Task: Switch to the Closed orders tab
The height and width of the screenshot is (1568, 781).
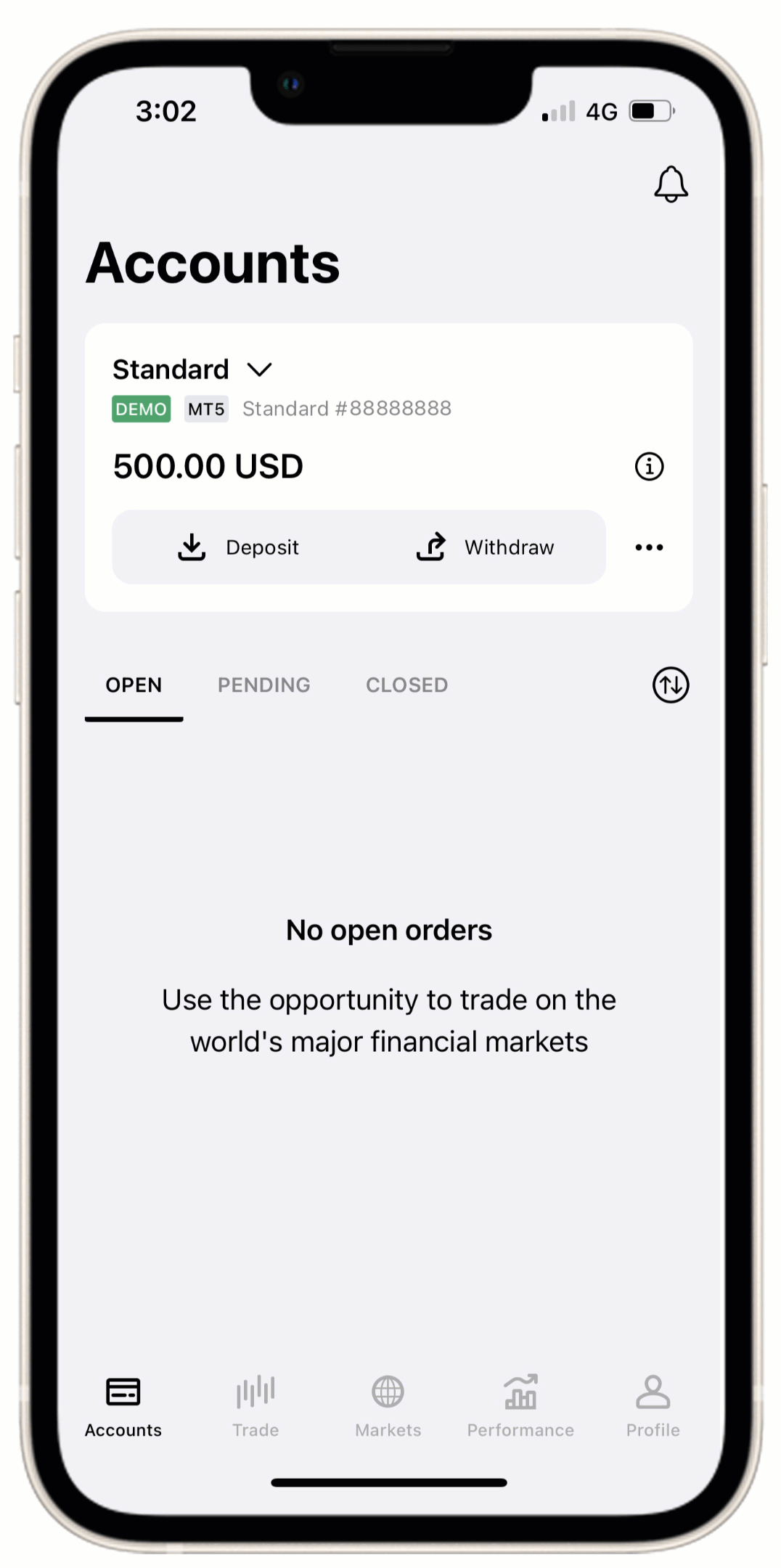Action: (x=407, y=685)
